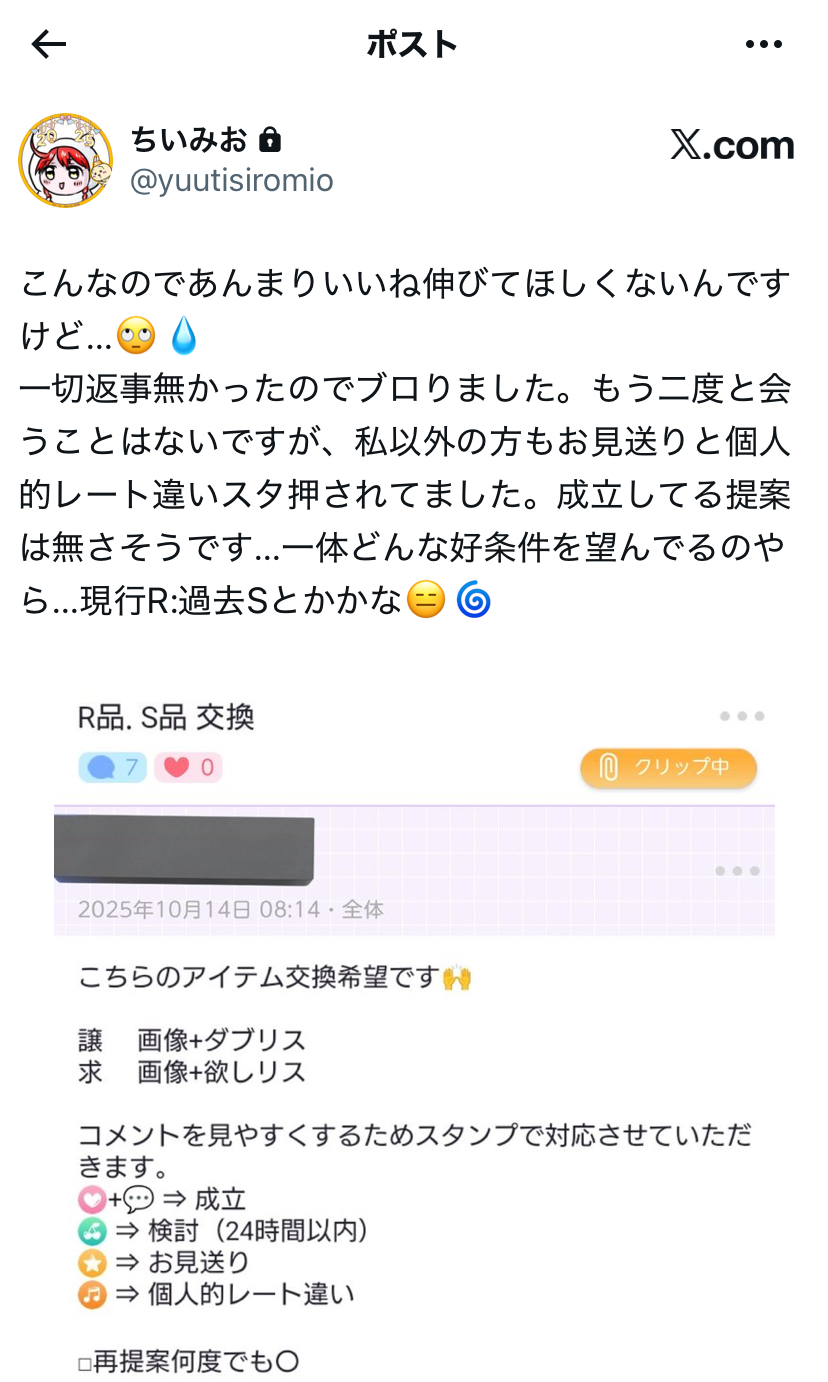This screenshot has width=828, height=1382.
Task: Open the overflow menu in the top bar
Action: tap(764, 44)
